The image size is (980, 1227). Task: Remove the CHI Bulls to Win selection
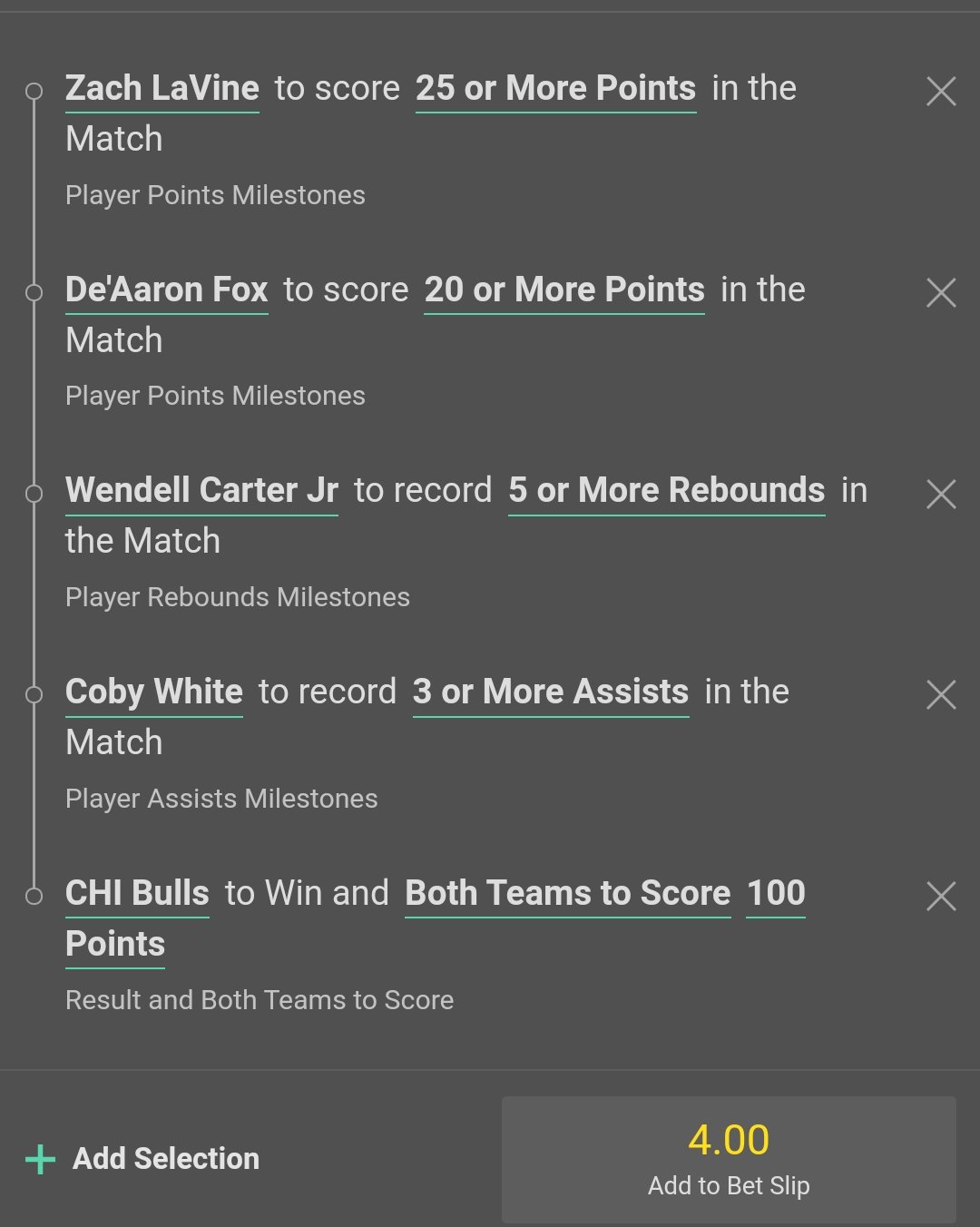click(x=941, y=896)
